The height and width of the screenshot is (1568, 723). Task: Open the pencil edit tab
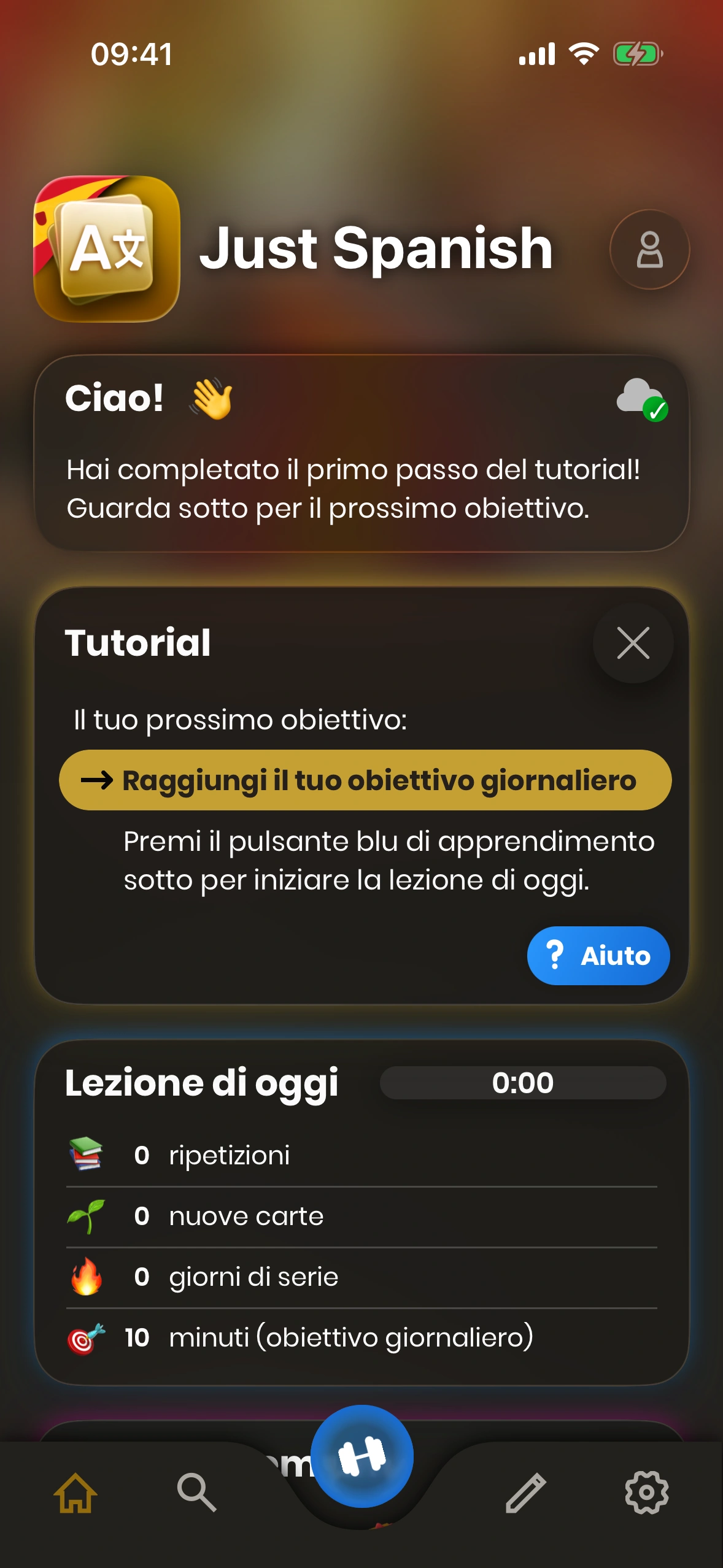(525, 1493)
